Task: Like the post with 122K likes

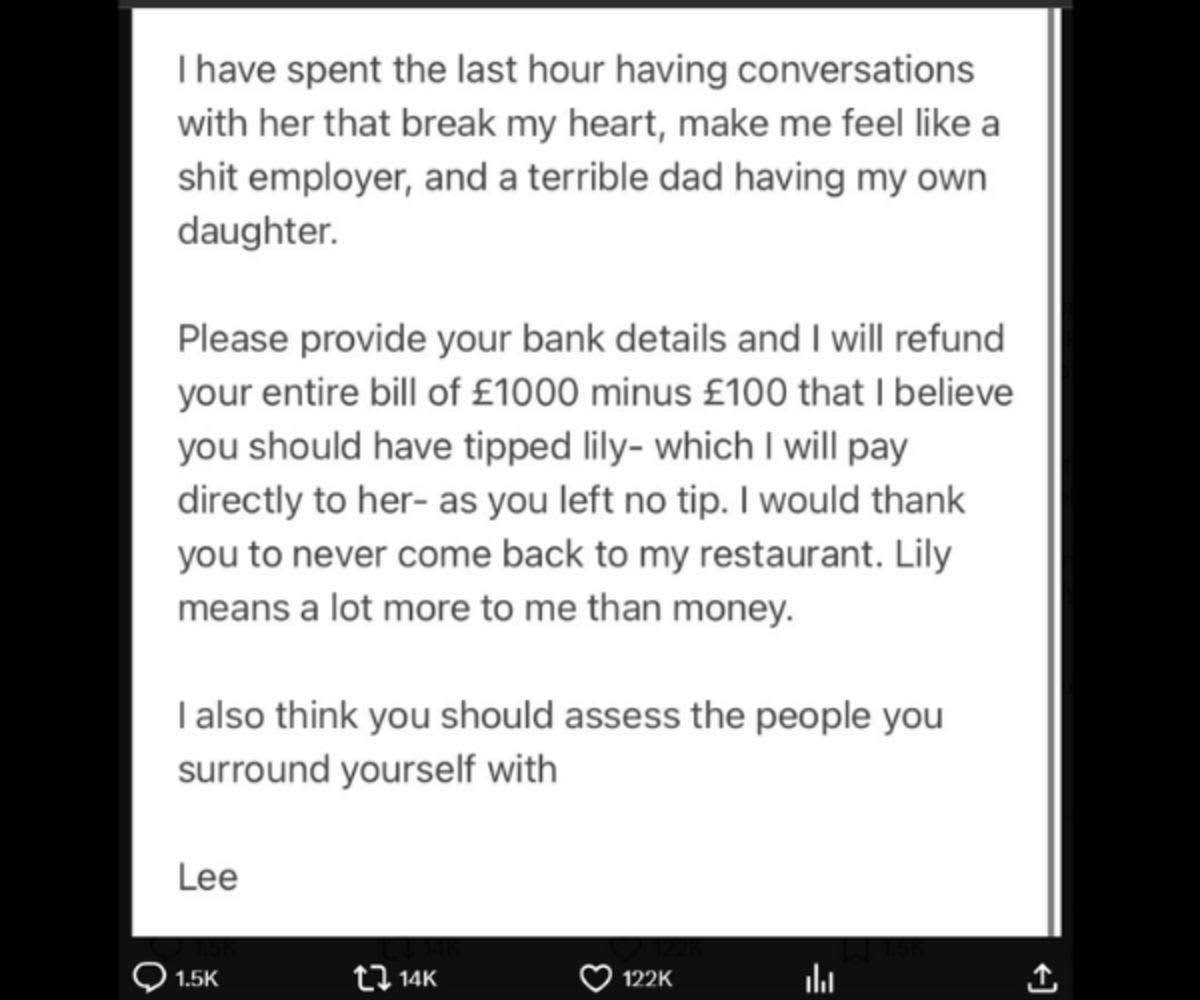Action: 596,977
